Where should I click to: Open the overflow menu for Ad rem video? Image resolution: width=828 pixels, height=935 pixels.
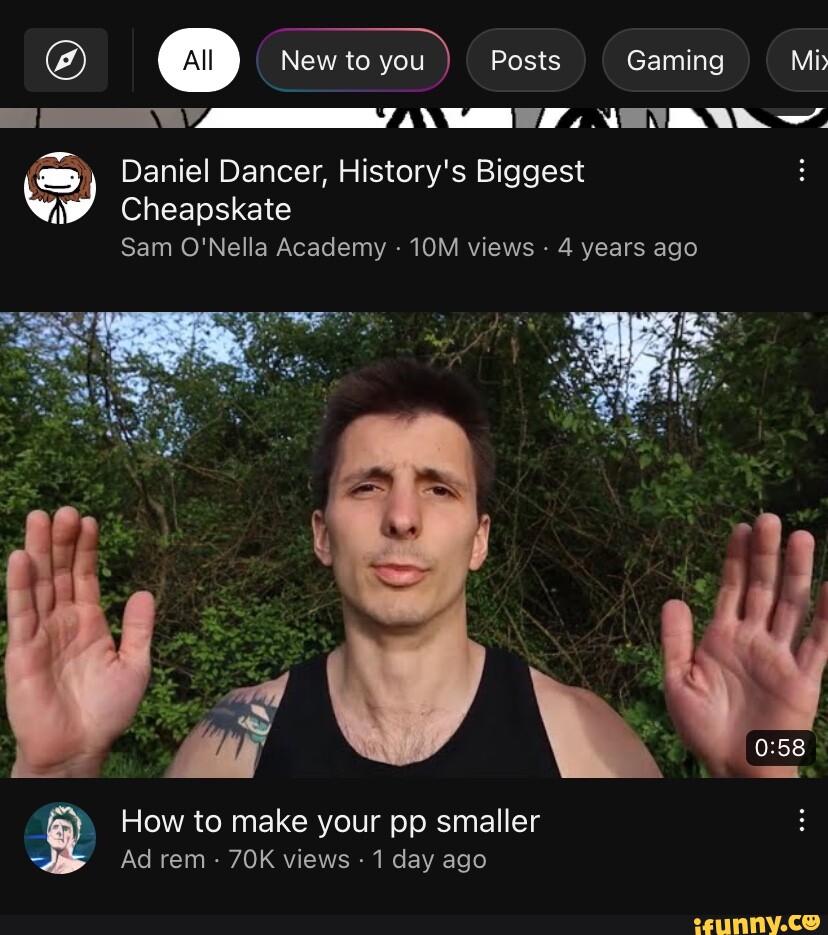[x=801, y=821]
